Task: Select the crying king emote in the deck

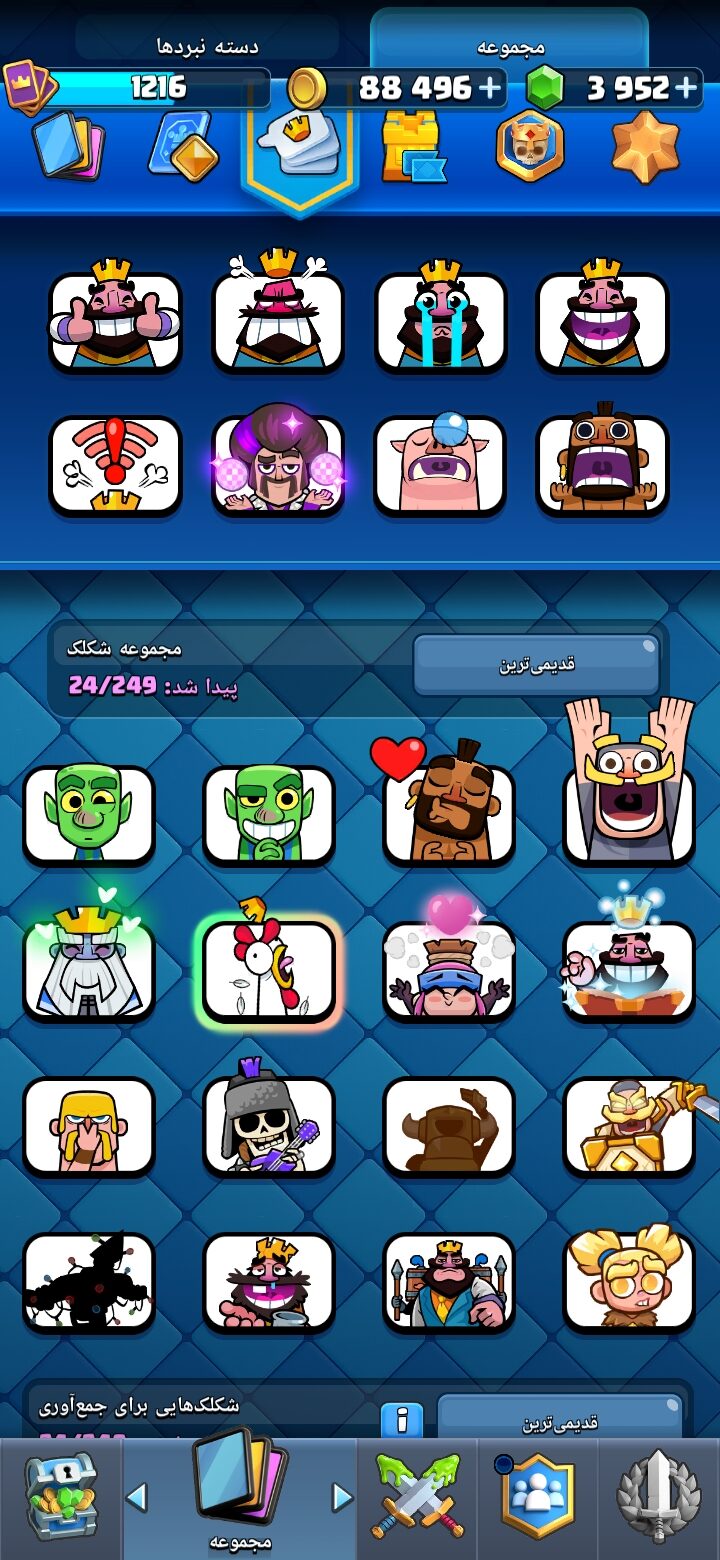Action: click(x=440, y=317)
